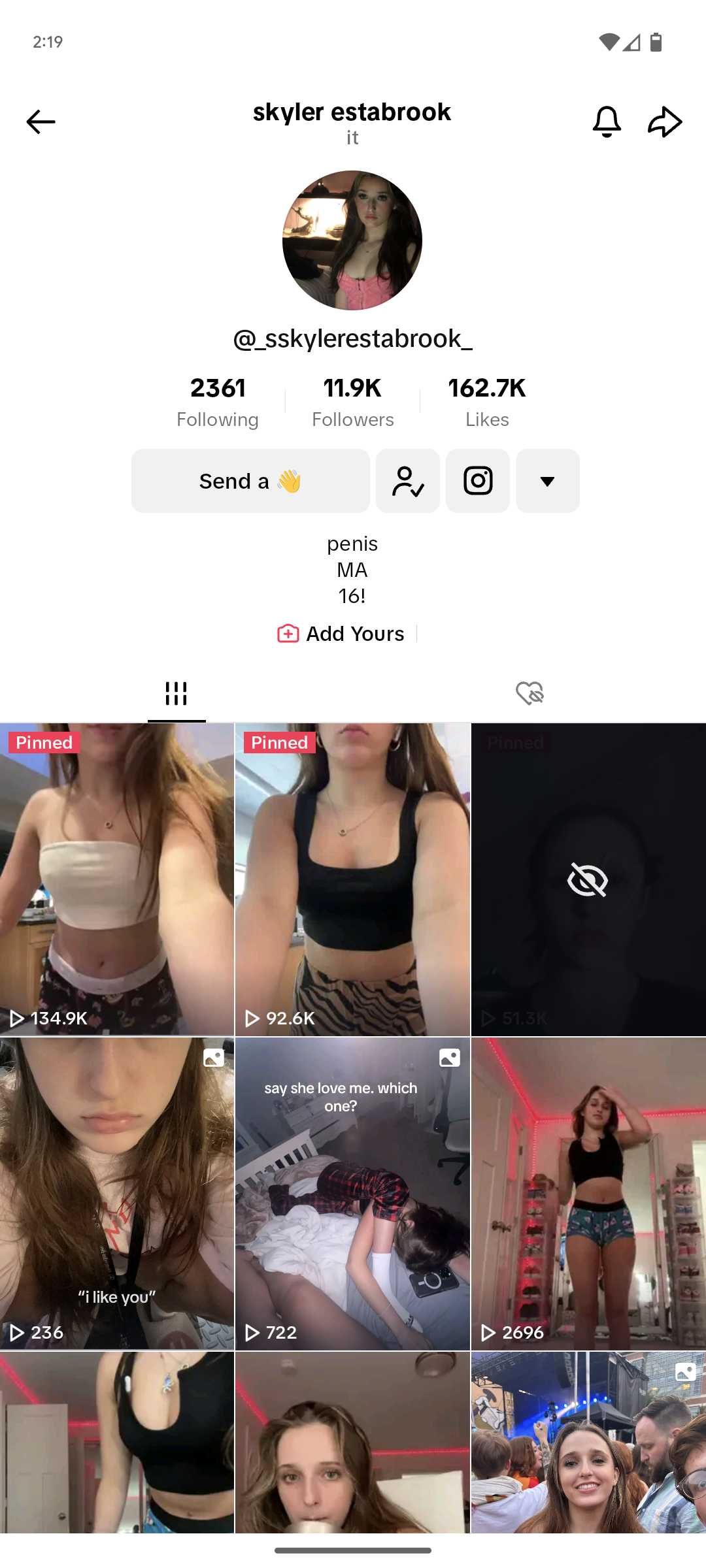This screenshot has width=706, height=1568.
Task: View the Followers list
Action: [353, 402]
